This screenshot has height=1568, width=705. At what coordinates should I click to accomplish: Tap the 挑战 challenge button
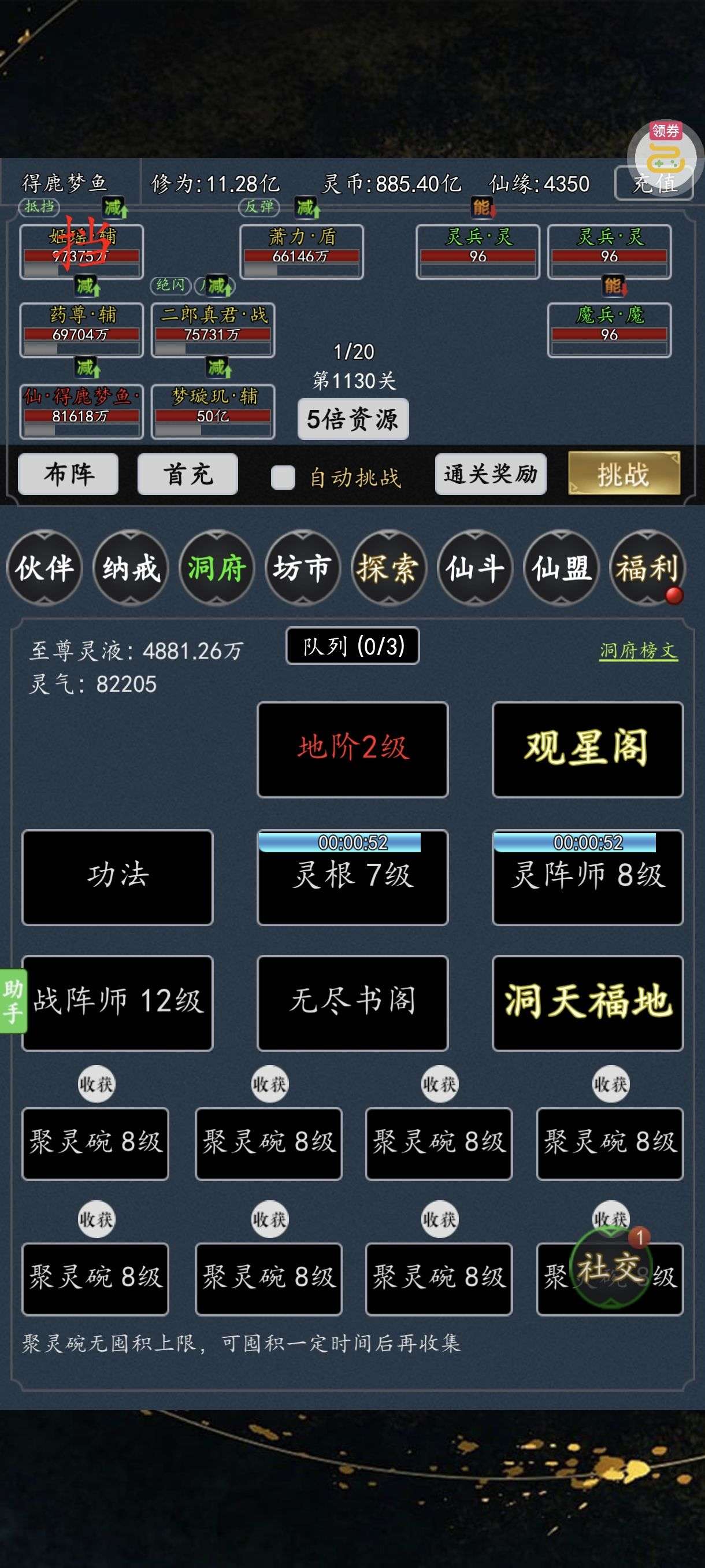(x=624, y=474)
